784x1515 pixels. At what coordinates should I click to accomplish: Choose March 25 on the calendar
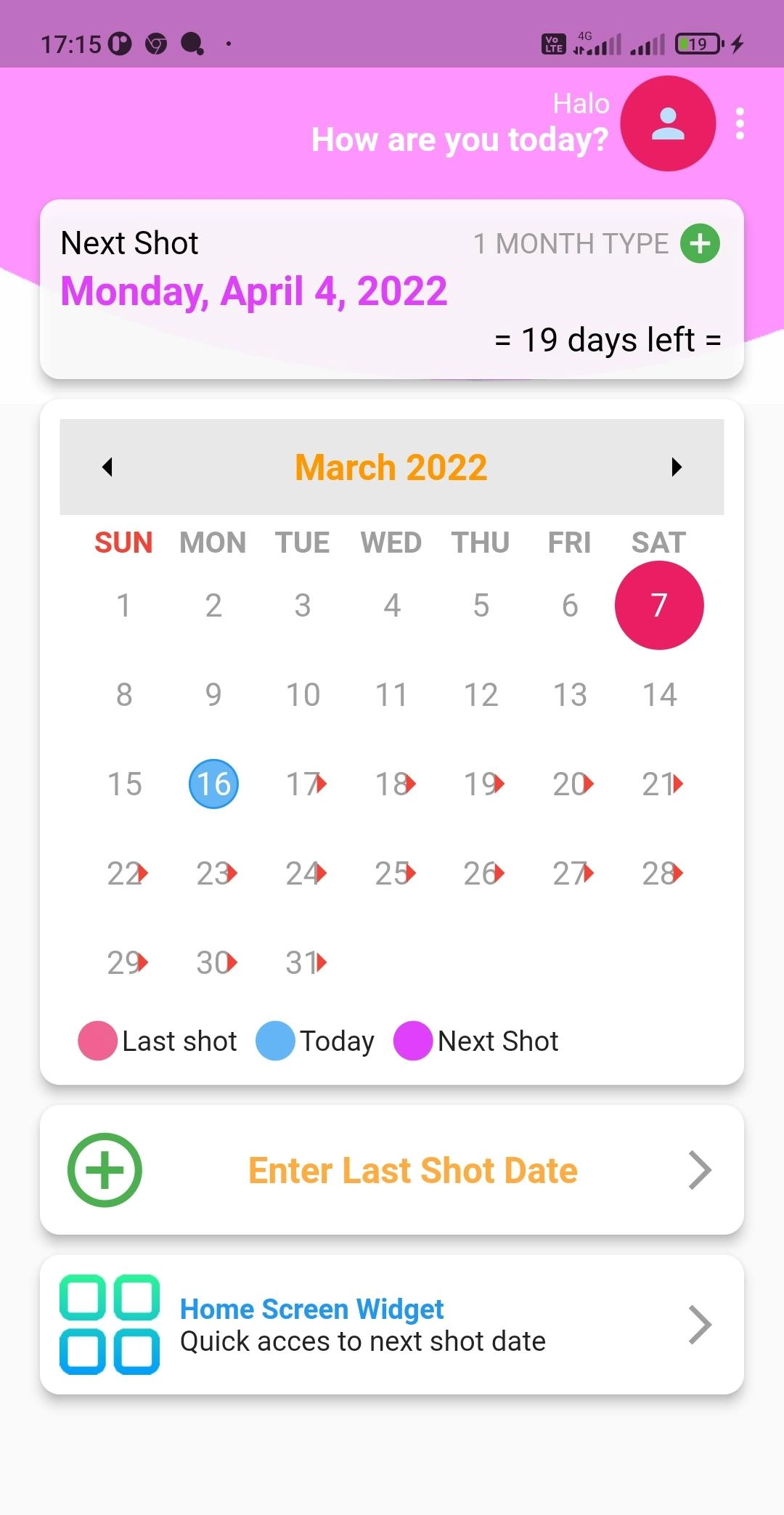(392, 873)
